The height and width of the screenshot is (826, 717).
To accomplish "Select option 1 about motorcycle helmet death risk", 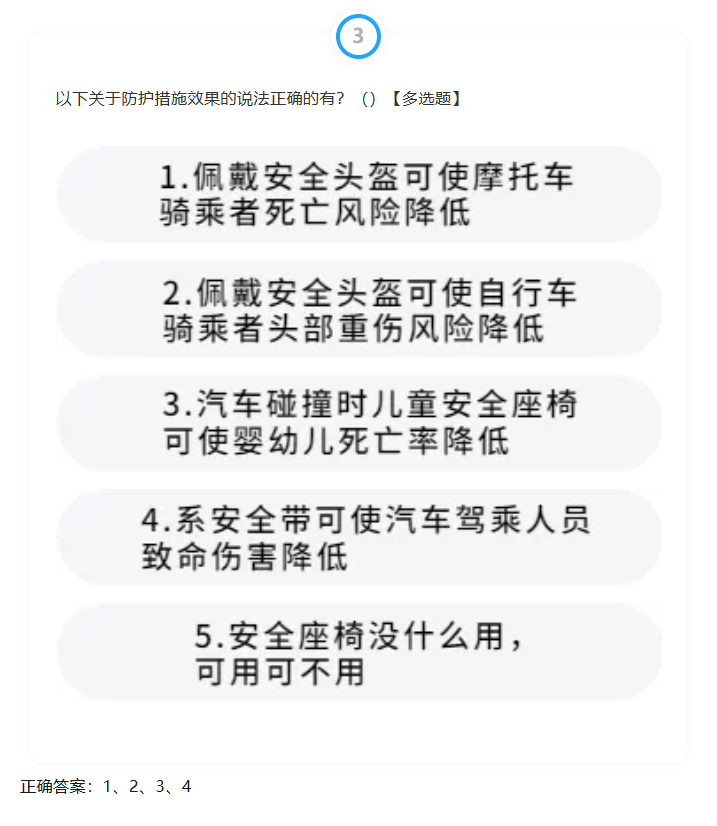I will click(360, 195).
